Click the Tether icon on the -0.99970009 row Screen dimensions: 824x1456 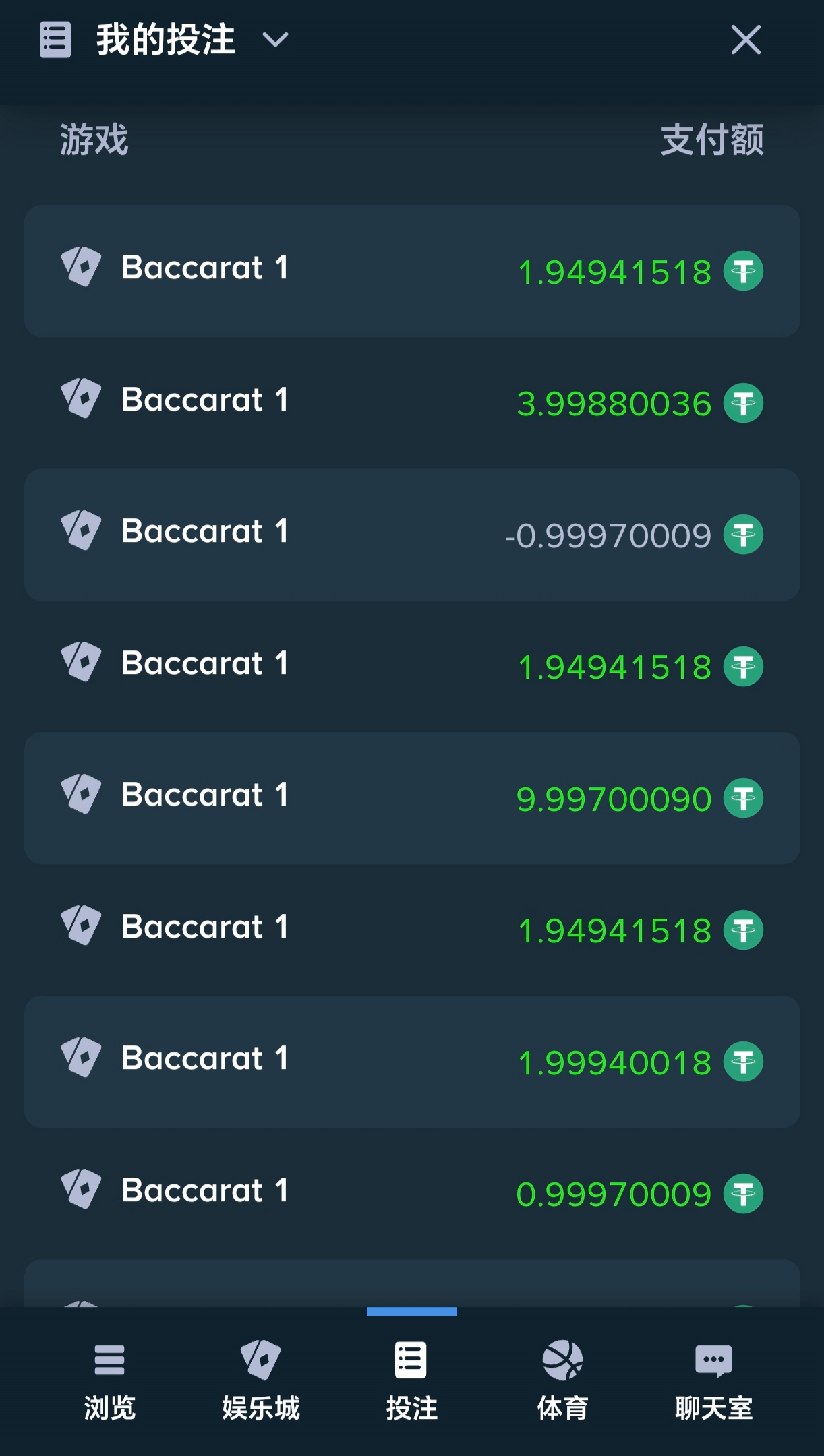tap(743, 534)
